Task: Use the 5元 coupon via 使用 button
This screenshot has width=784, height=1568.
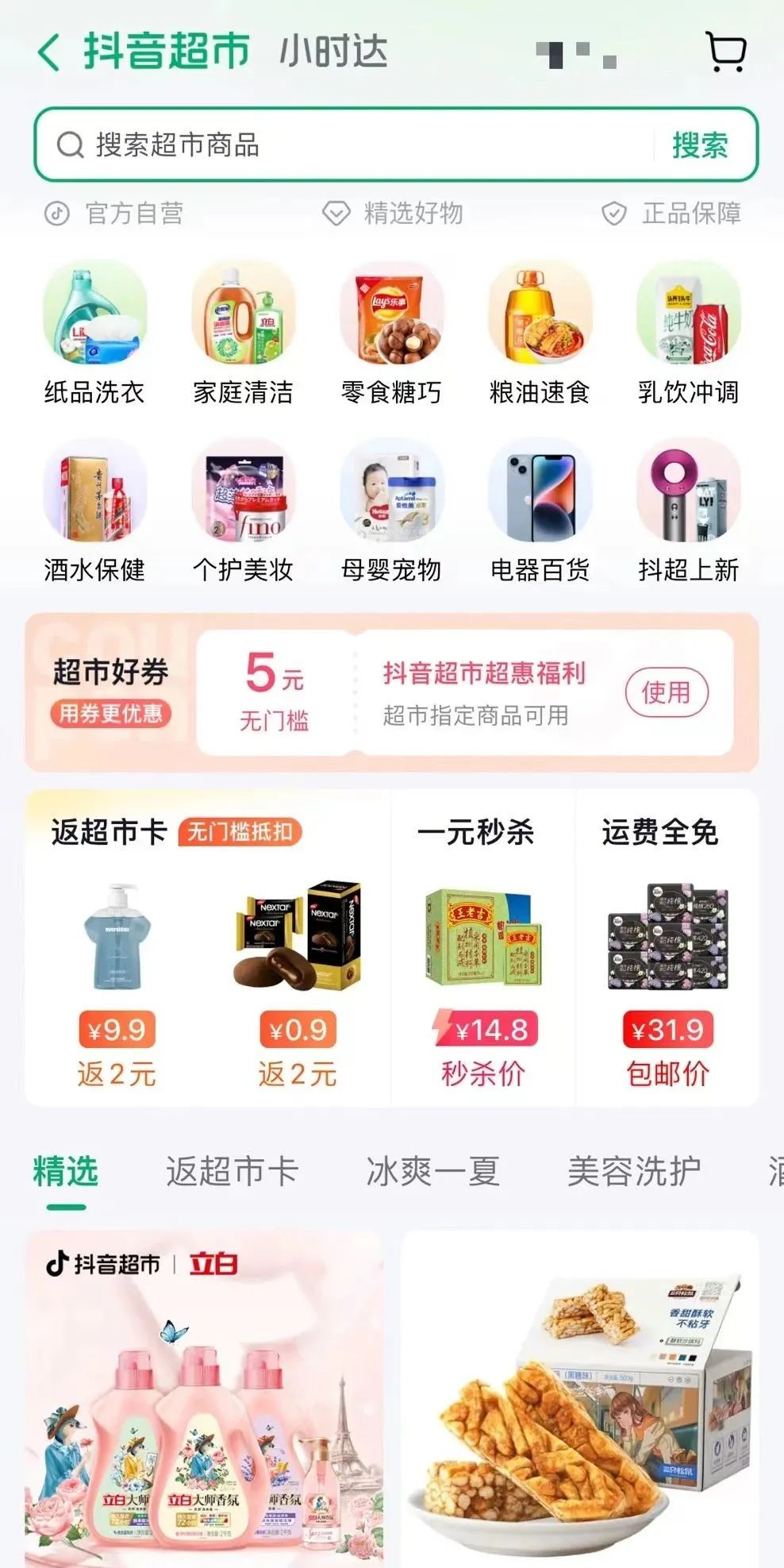Action: tap(667, 691)
